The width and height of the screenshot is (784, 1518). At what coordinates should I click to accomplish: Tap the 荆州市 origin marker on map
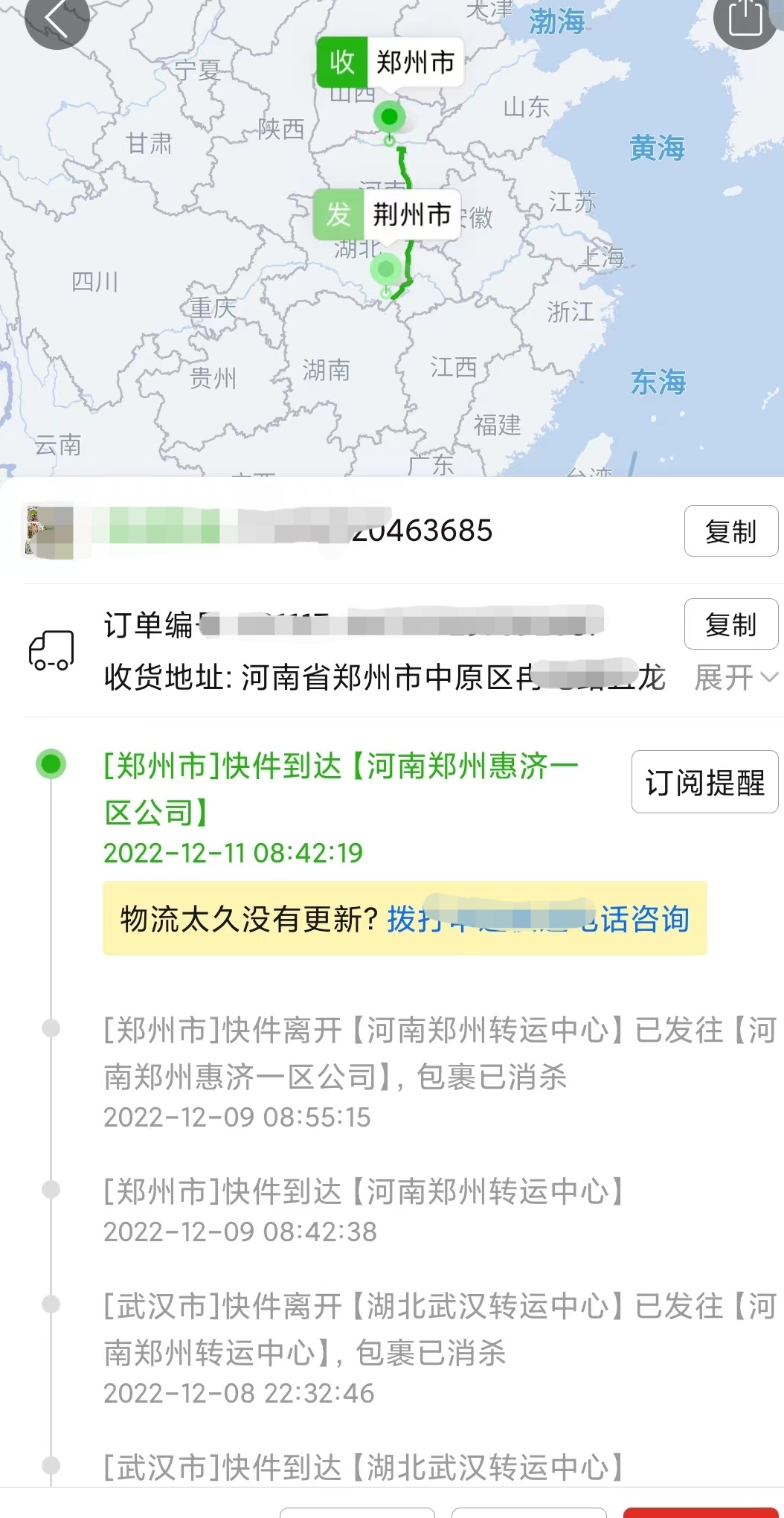[x=387, y=215]
